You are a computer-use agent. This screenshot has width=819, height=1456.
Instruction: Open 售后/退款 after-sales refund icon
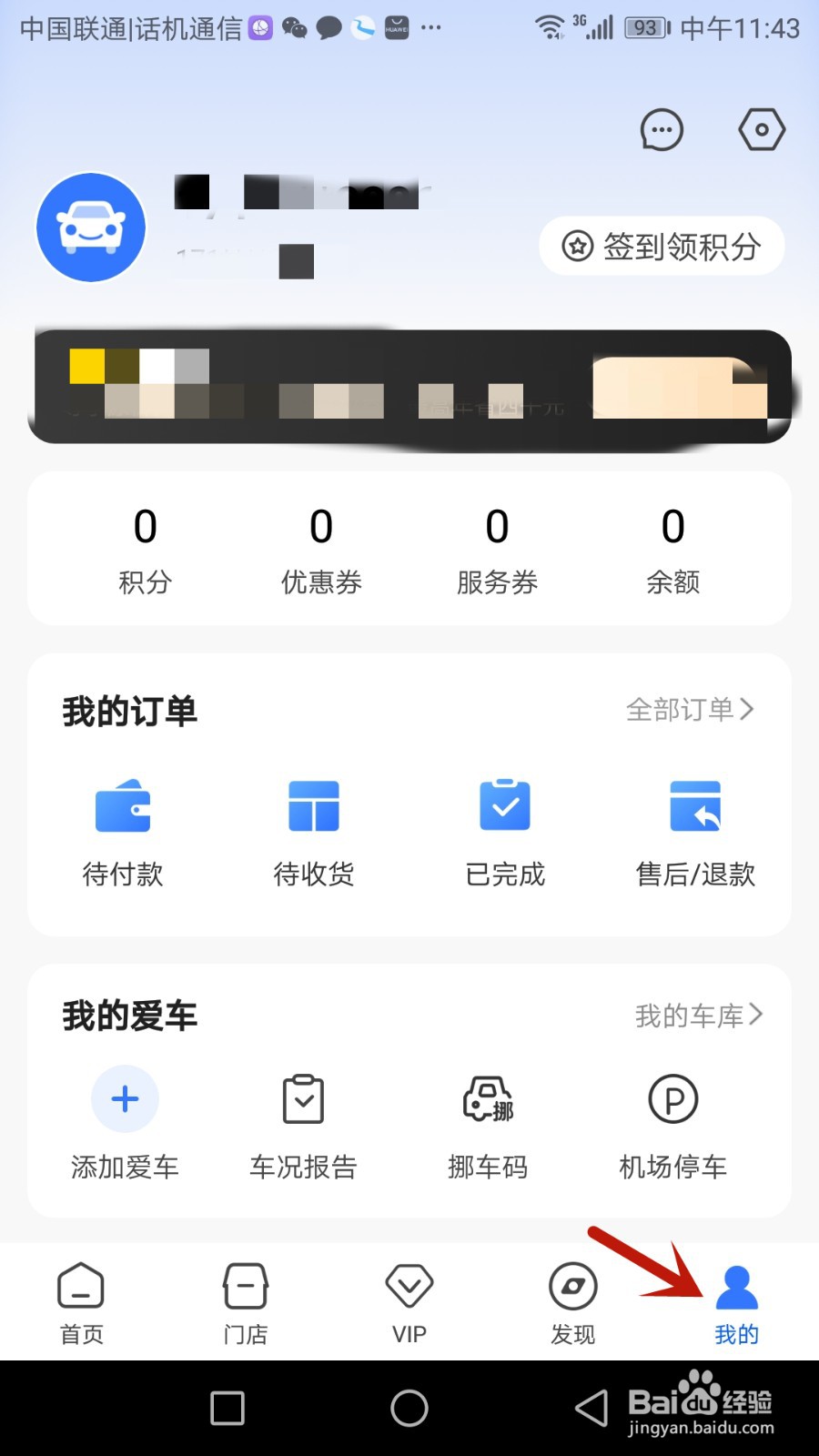tap(695, 805)
